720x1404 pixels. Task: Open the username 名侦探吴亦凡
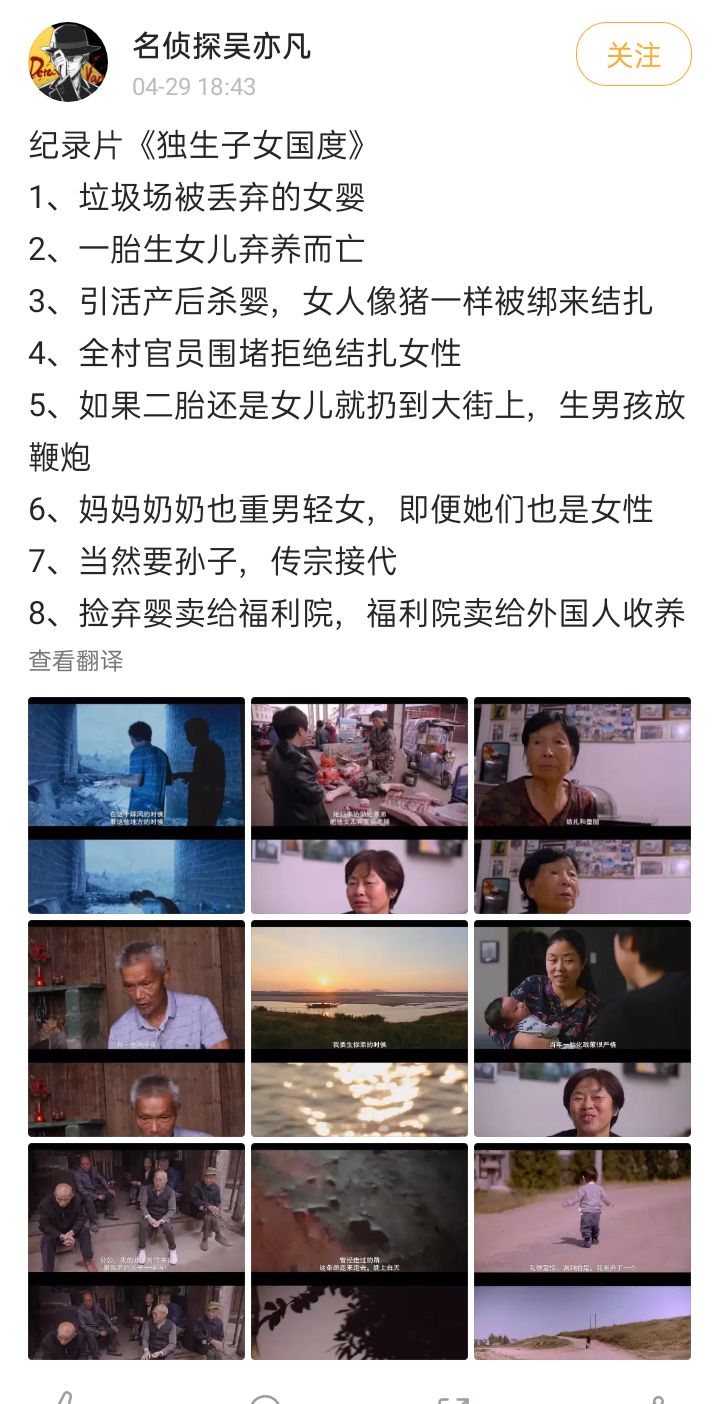(221, 44)
